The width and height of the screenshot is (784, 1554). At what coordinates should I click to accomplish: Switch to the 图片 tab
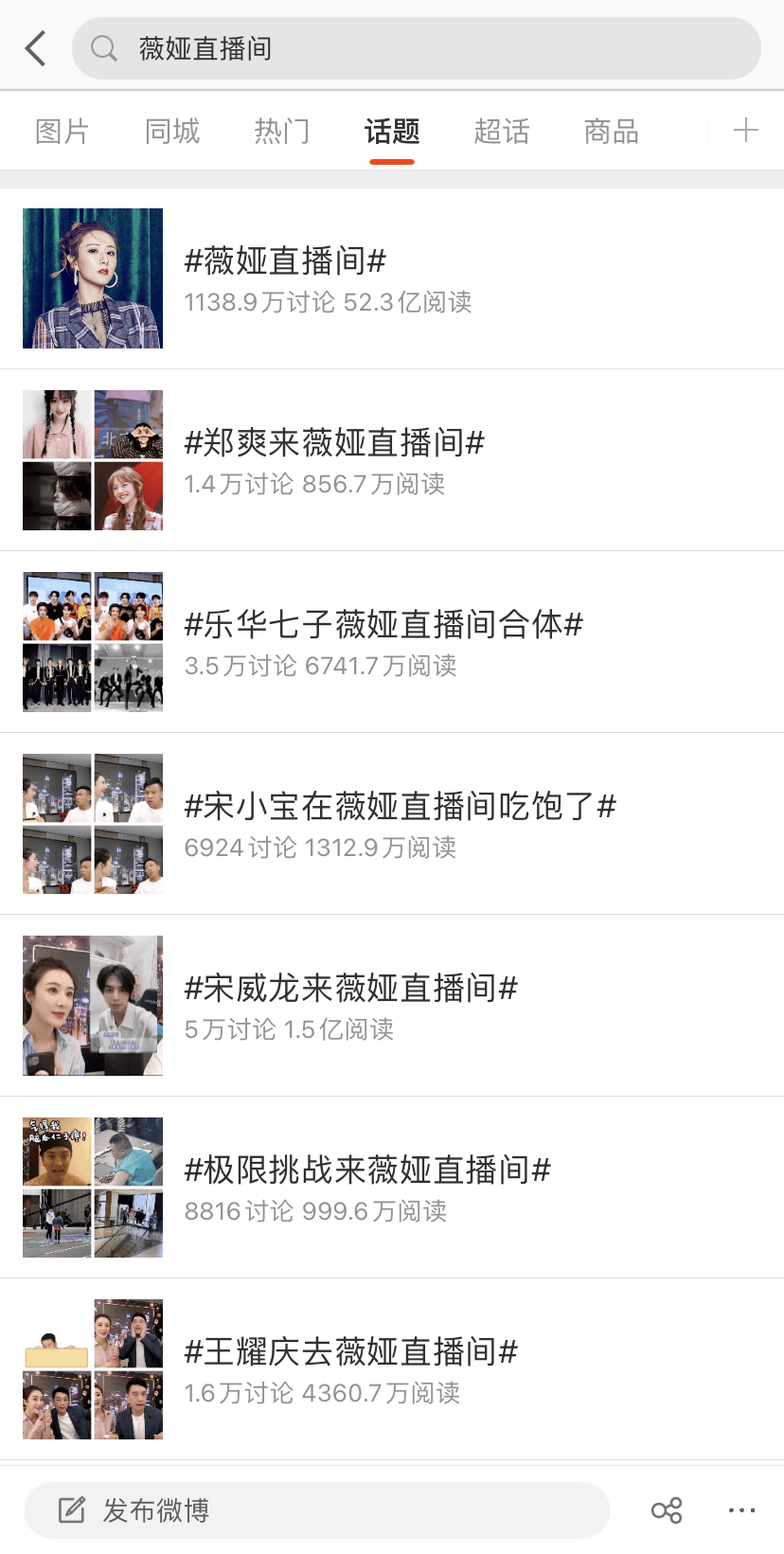pyautogui.click(x=62, y=132)
